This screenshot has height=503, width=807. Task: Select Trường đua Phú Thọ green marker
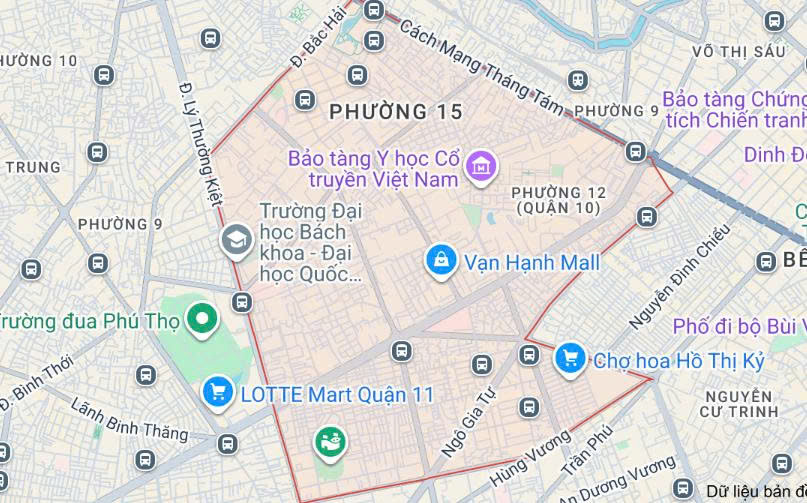click(x=205, y=321)
